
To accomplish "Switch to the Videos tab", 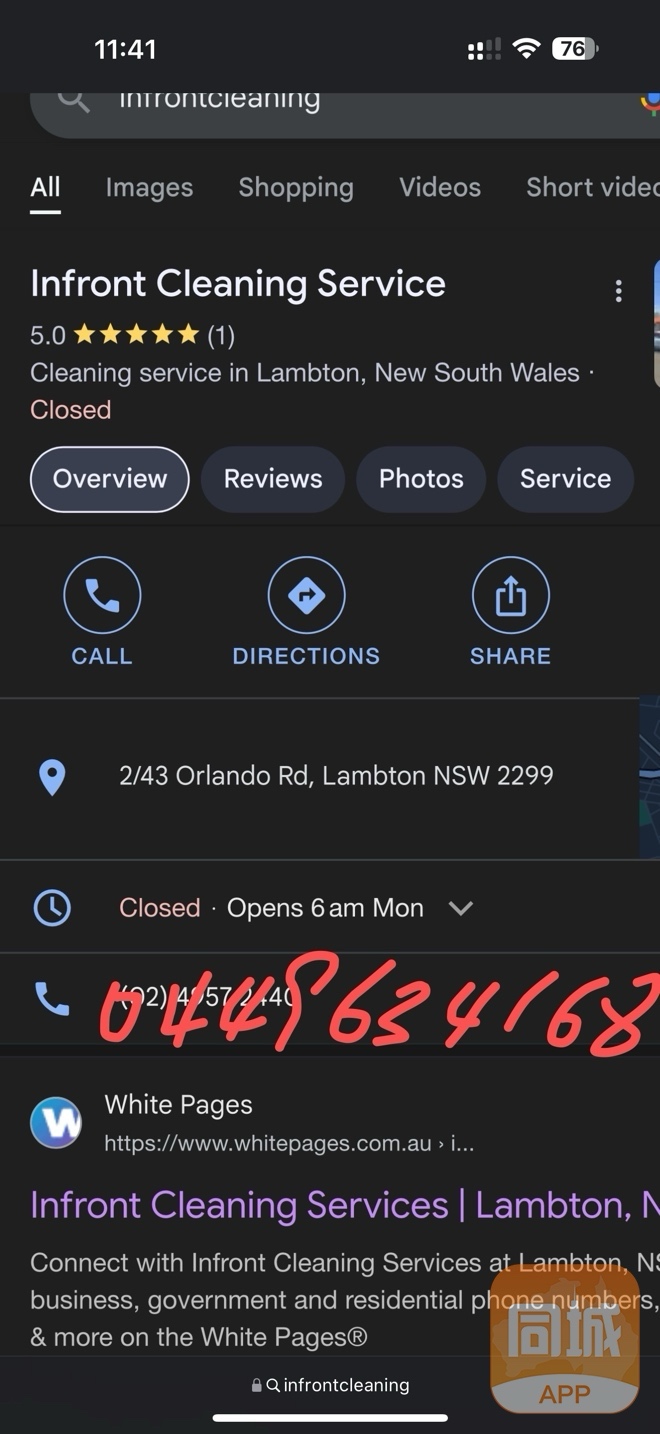I will coord(440,188).
